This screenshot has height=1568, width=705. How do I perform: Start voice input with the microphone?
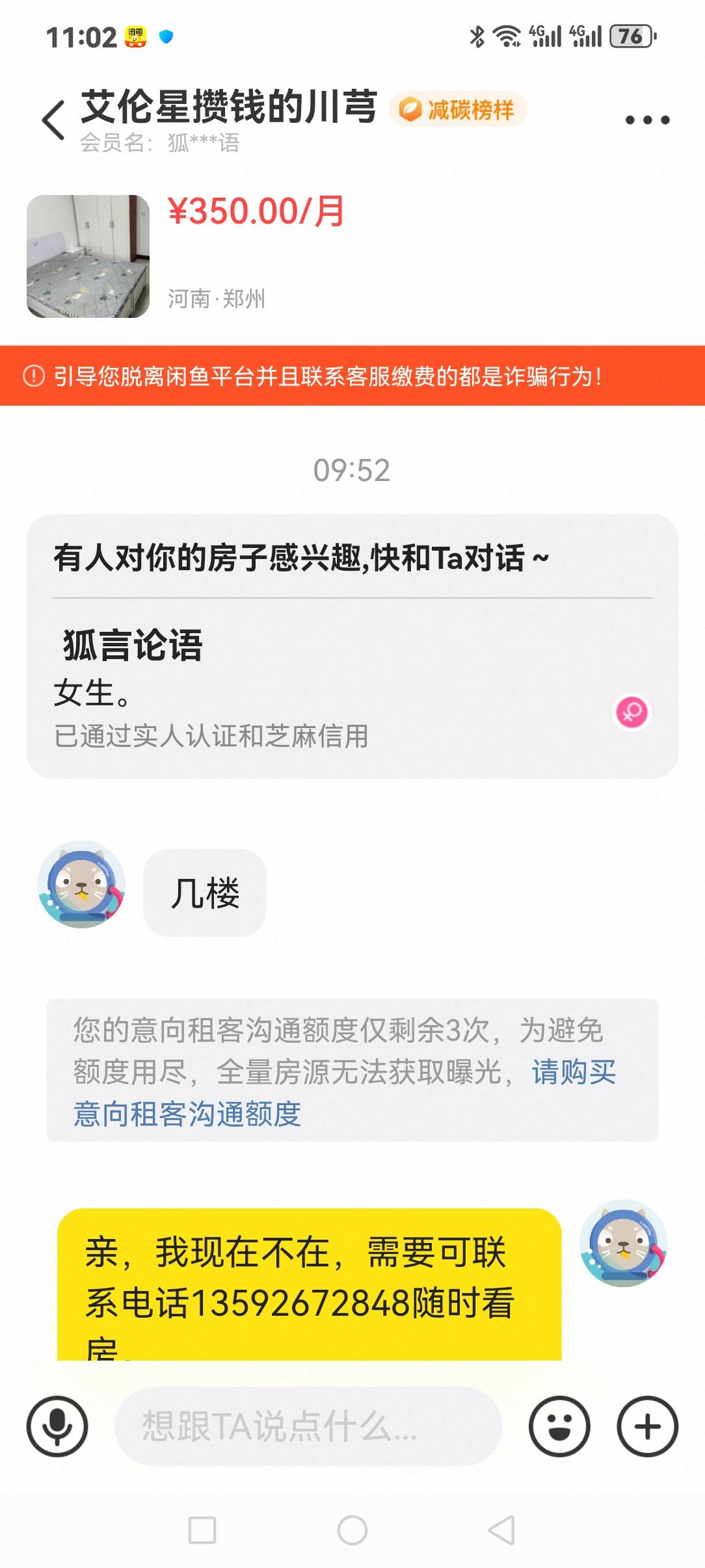click(57, 1426)
